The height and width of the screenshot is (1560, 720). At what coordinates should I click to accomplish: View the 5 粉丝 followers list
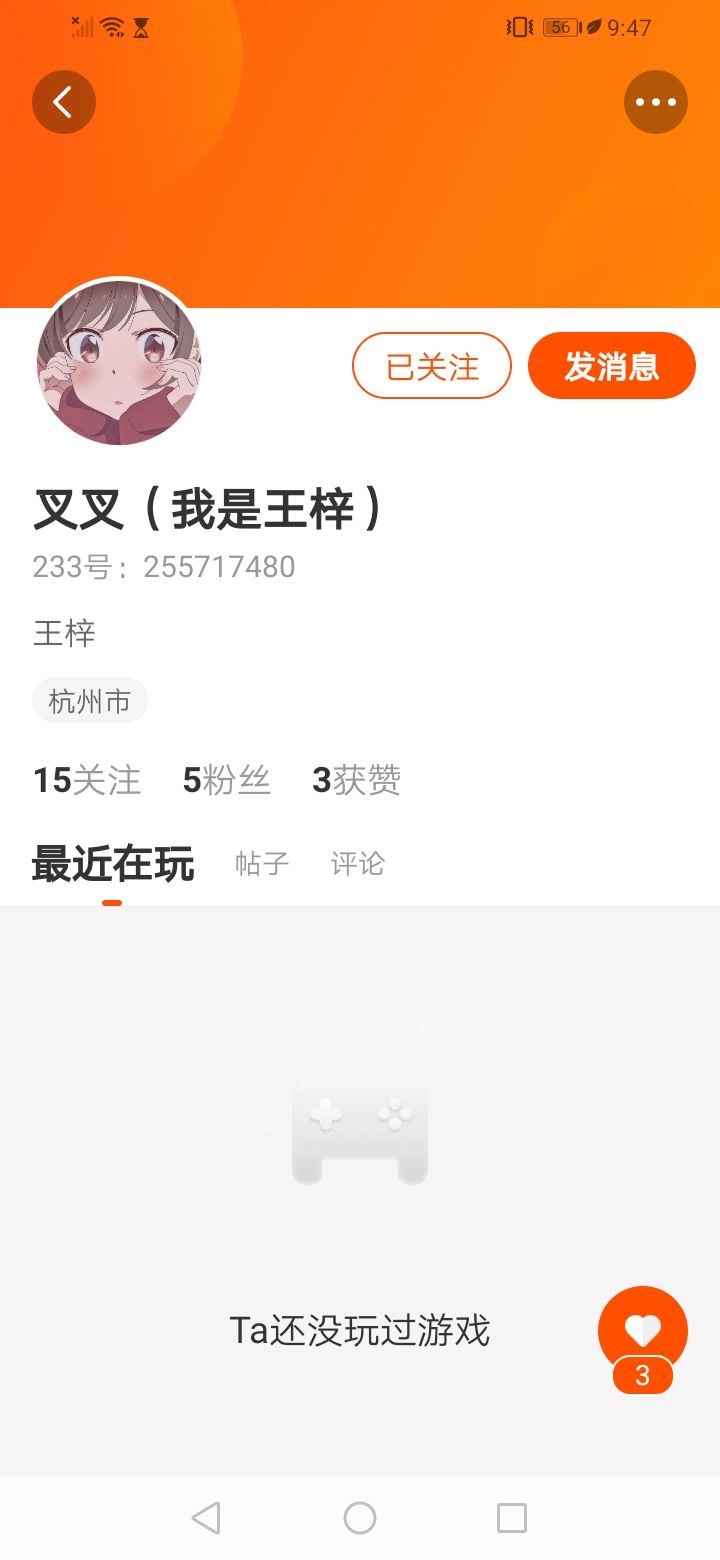[227, 780]
